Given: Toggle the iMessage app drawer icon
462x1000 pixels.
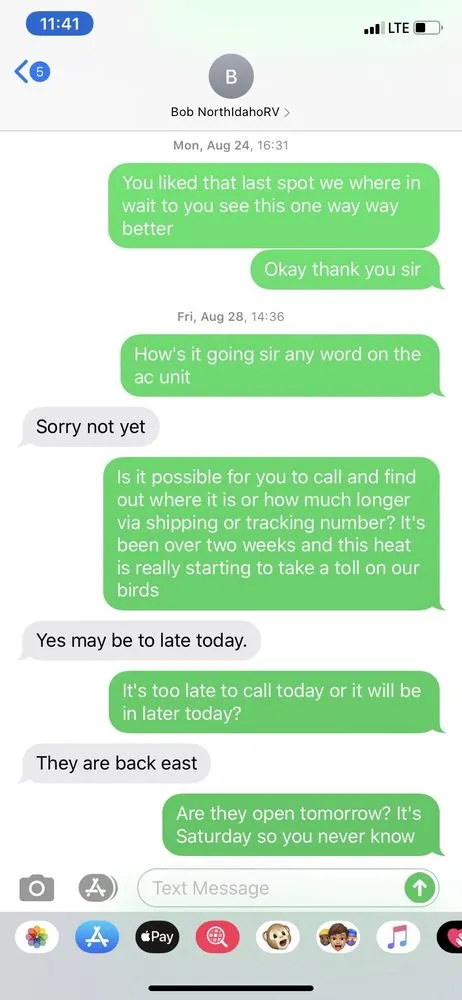Looking at the screenshot, I should point(98,888).
